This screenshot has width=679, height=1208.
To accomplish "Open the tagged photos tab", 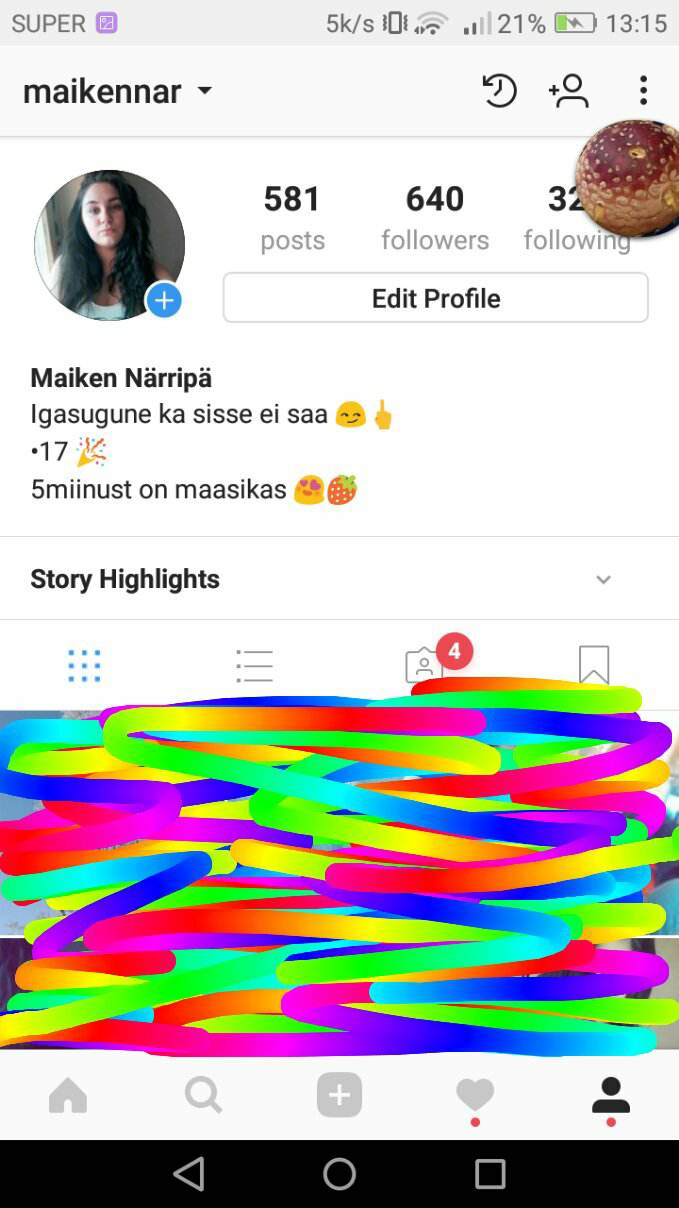I will tap(424, 666).
